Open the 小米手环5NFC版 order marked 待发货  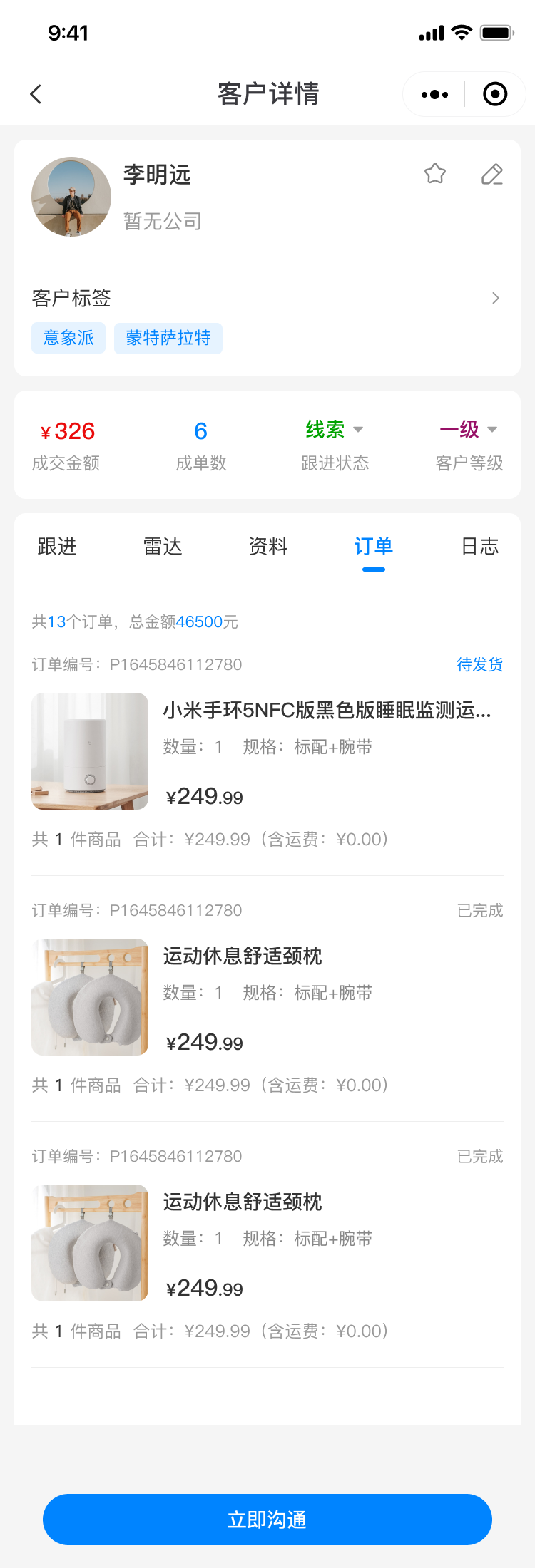coord(327,711)
